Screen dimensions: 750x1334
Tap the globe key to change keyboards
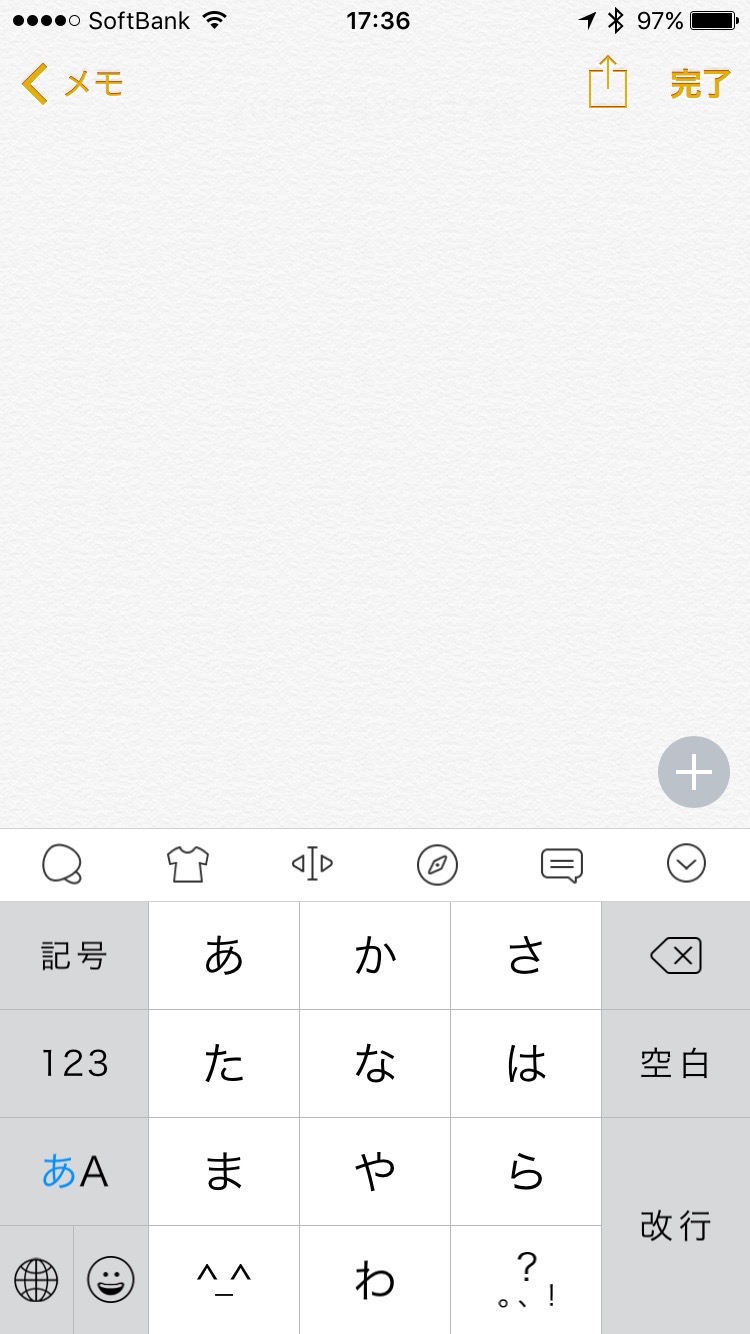(x=36, y=1280)
